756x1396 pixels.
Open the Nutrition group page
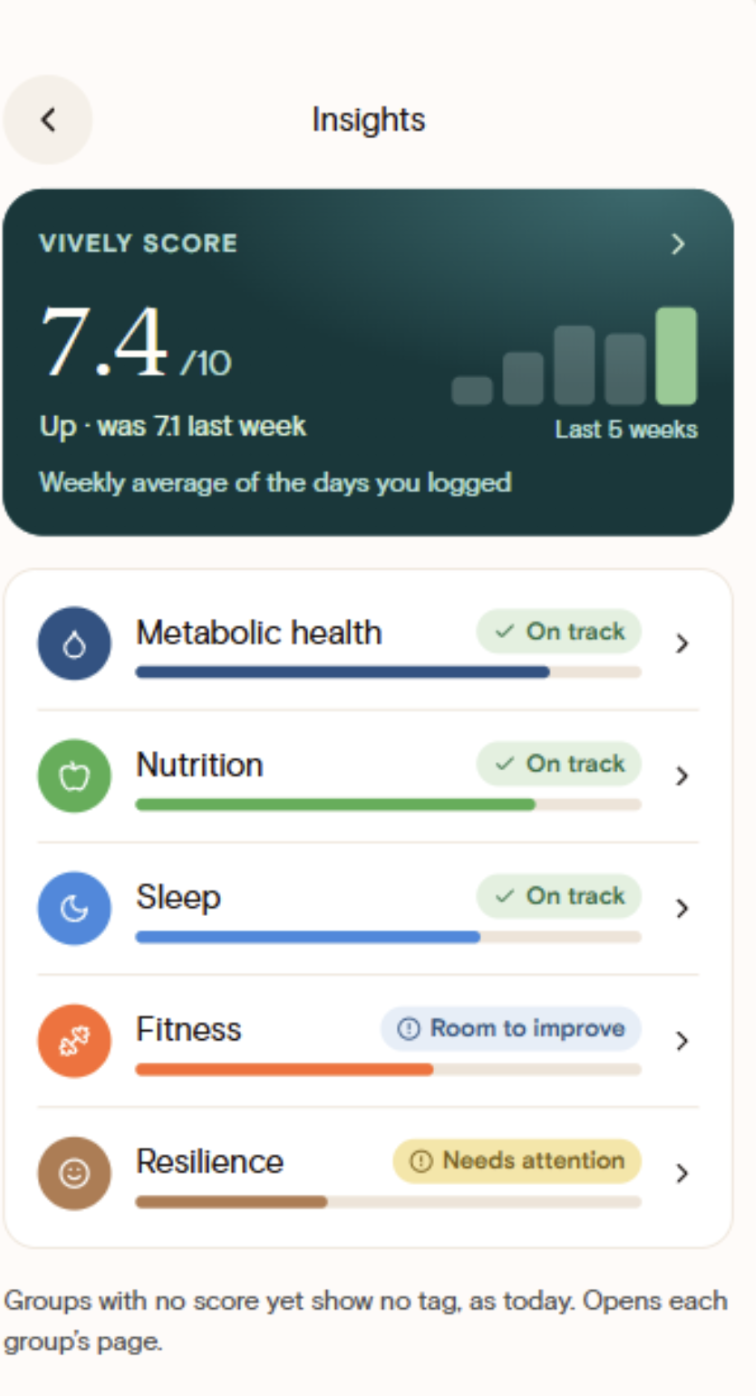[368, 776]
